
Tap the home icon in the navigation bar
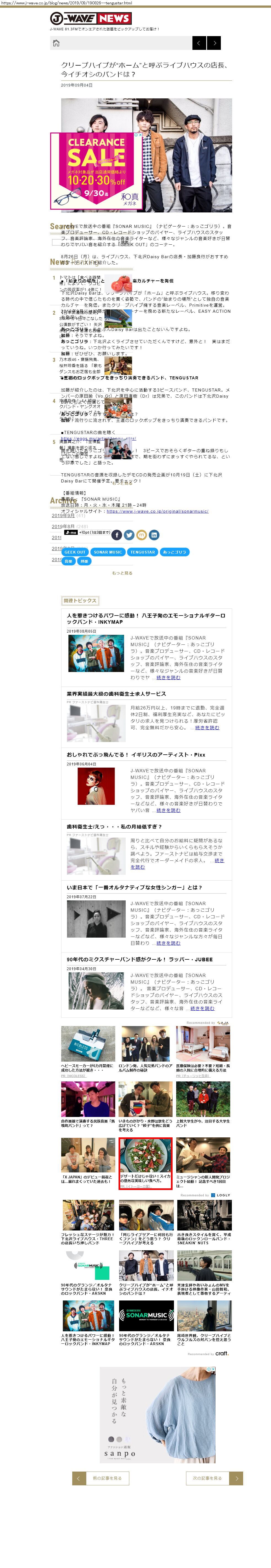pos(56,43)
